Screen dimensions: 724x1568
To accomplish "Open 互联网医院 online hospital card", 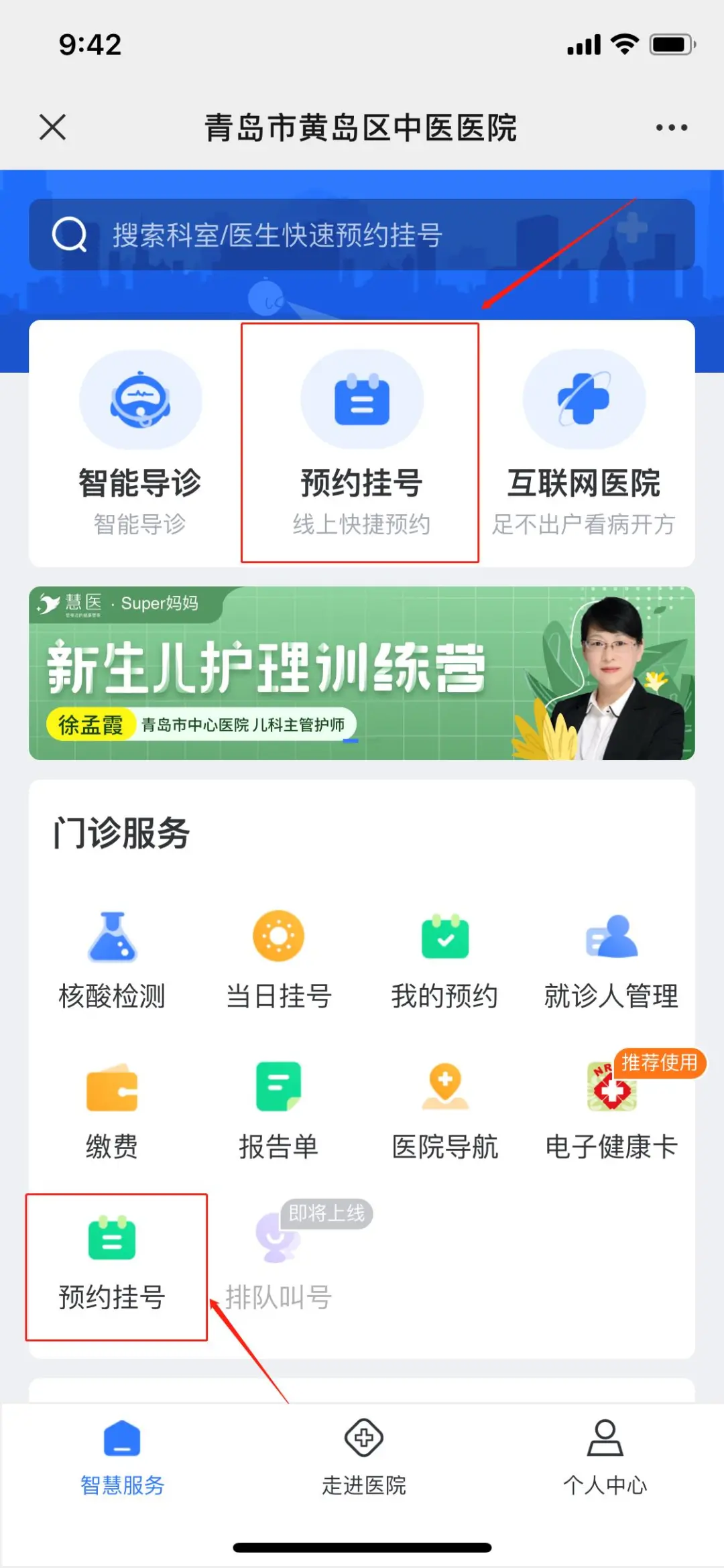I will pos(583,442).
